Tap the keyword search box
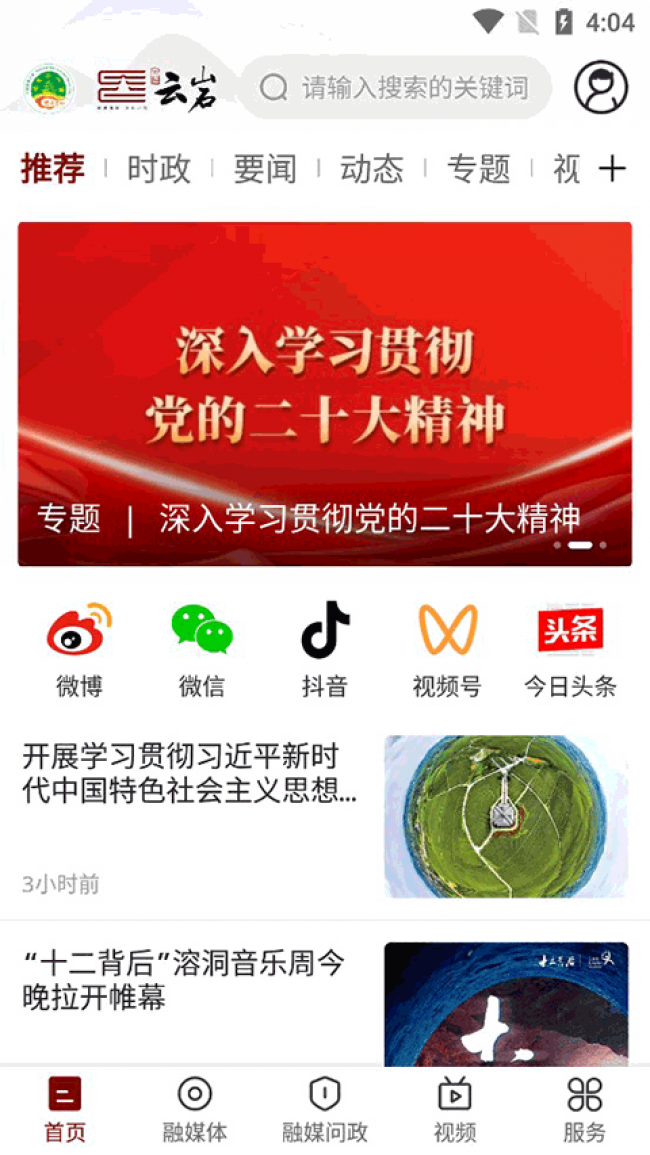 [400, 88]
